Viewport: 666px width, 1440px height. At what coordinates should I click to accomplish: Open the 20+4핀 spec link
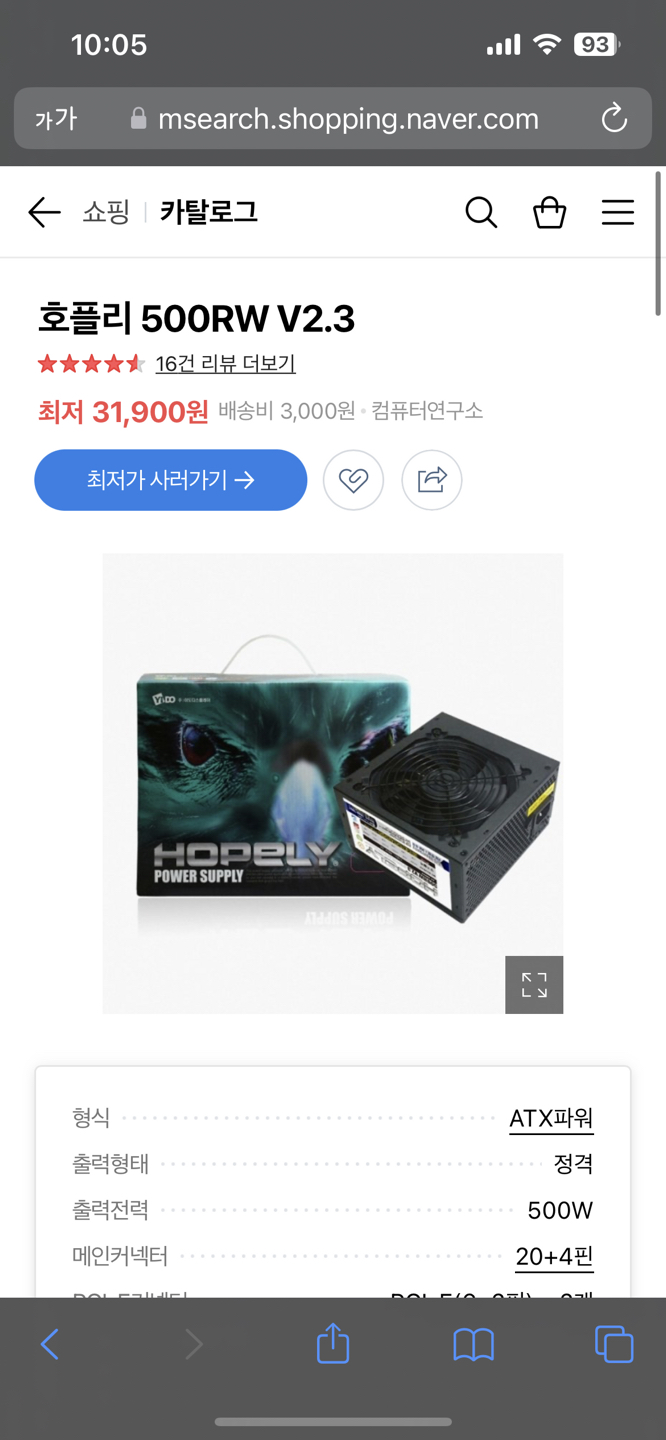tap(554, 1256)
